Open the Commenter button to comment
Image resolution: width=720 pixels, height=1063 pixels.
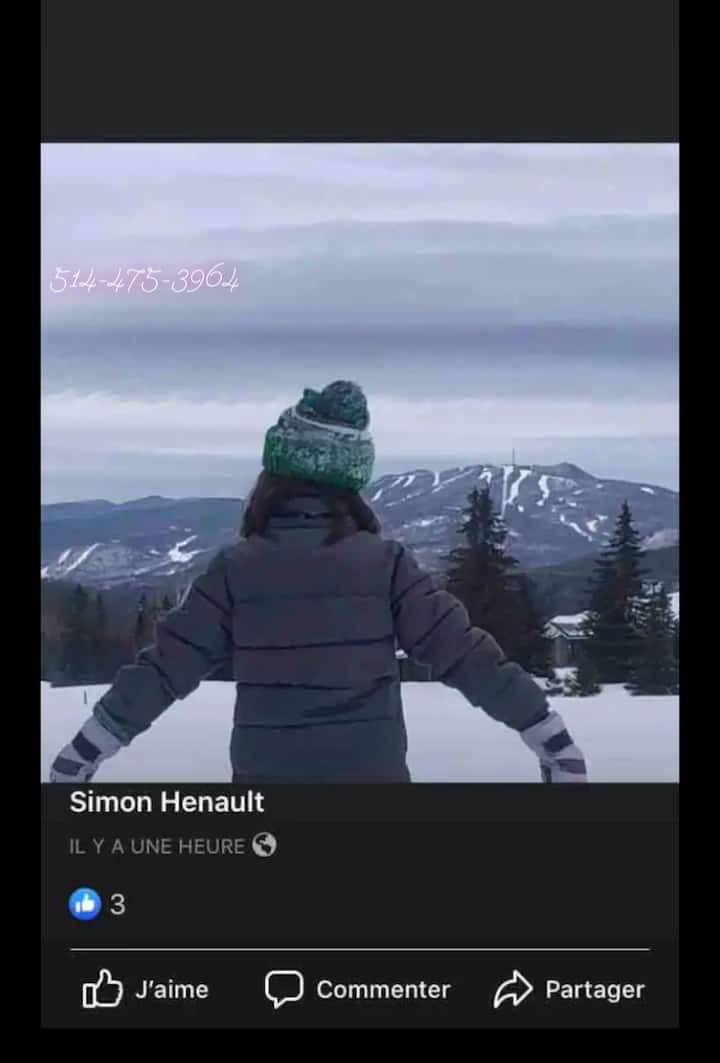pos(357,989)
